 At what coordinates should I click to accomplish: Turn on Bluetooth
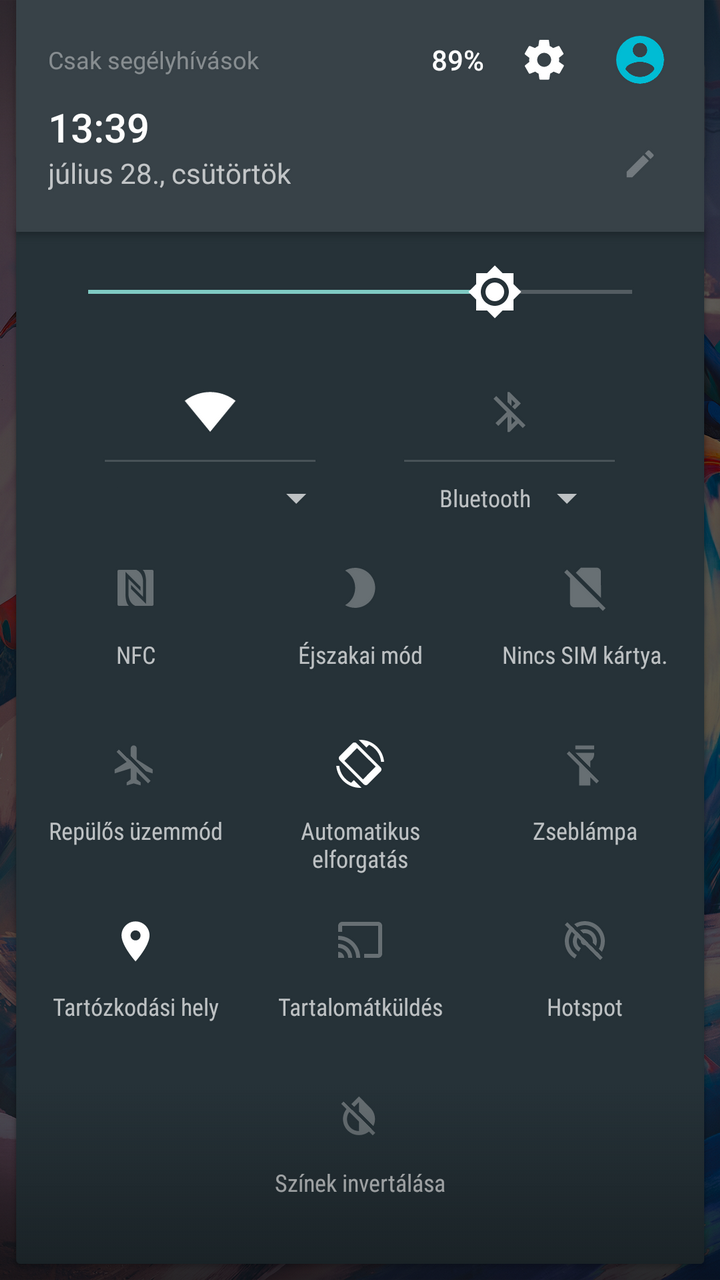pyautogui.click(x=509, y=411)
